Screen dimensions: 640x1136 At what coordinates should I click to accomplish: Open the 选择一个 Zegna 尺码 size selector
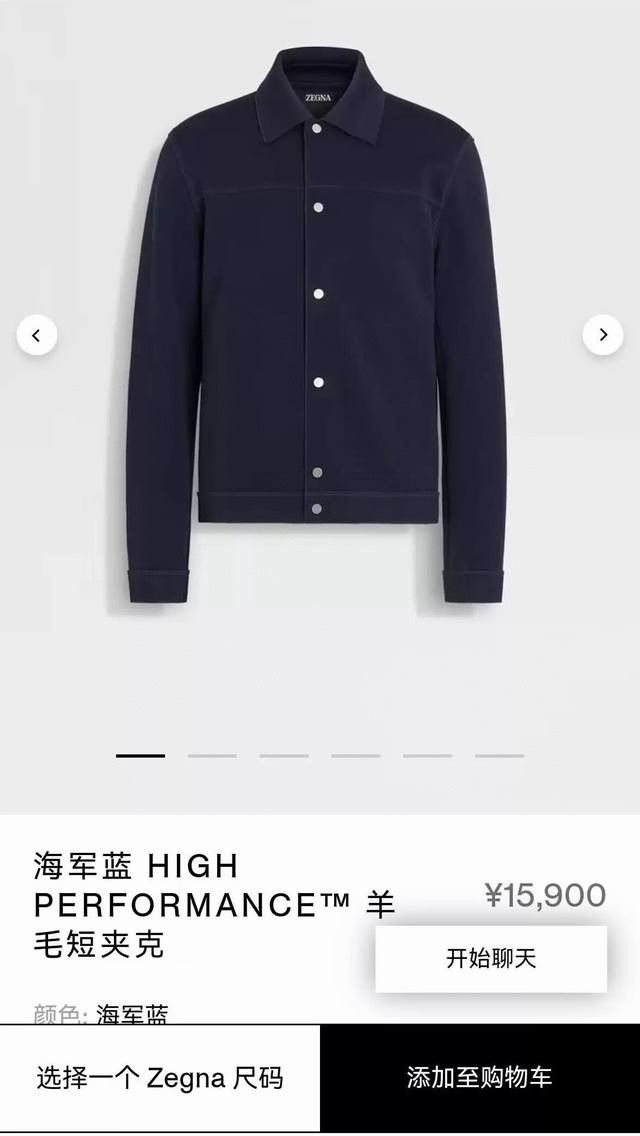[x=160, y=1078]
